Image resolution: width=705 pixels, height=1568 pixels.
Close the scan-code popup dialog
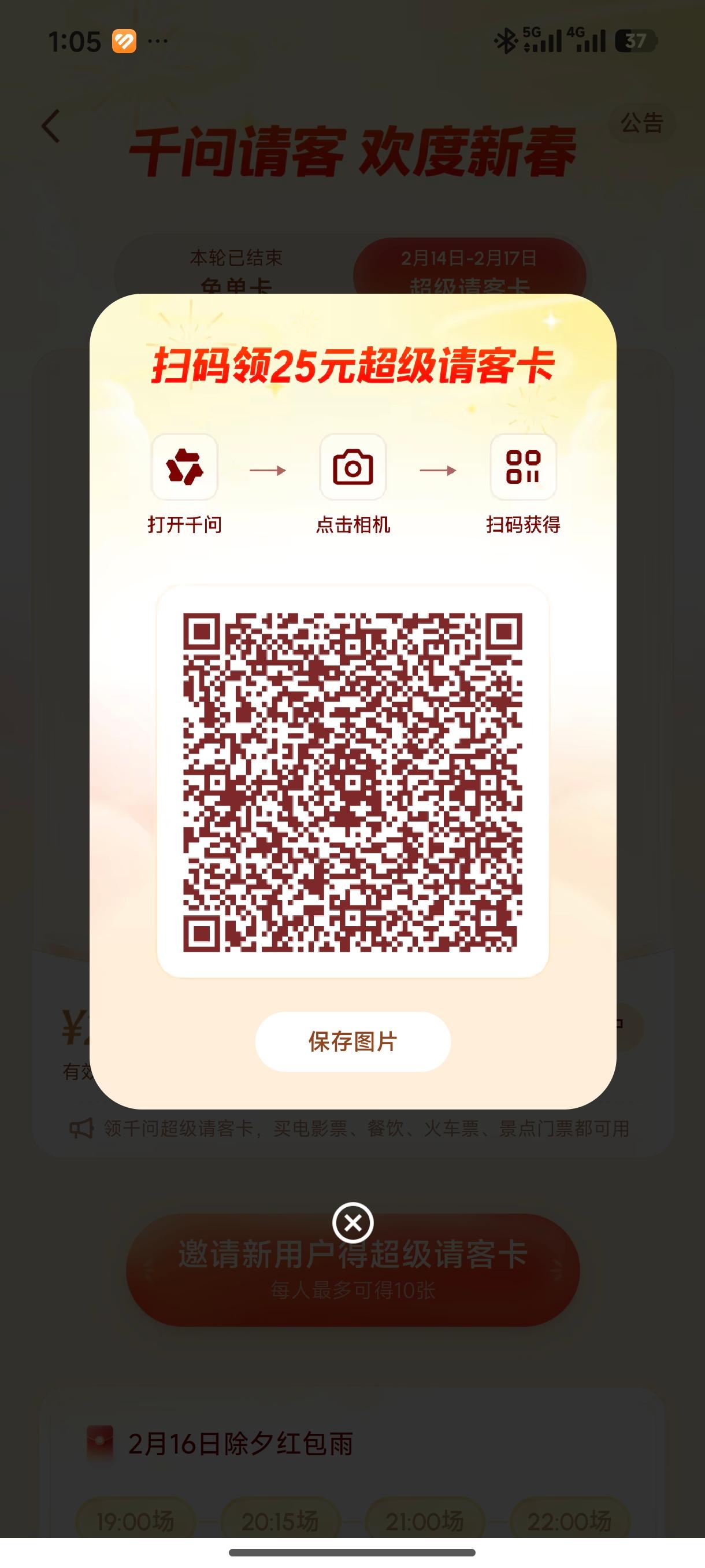353,1222
